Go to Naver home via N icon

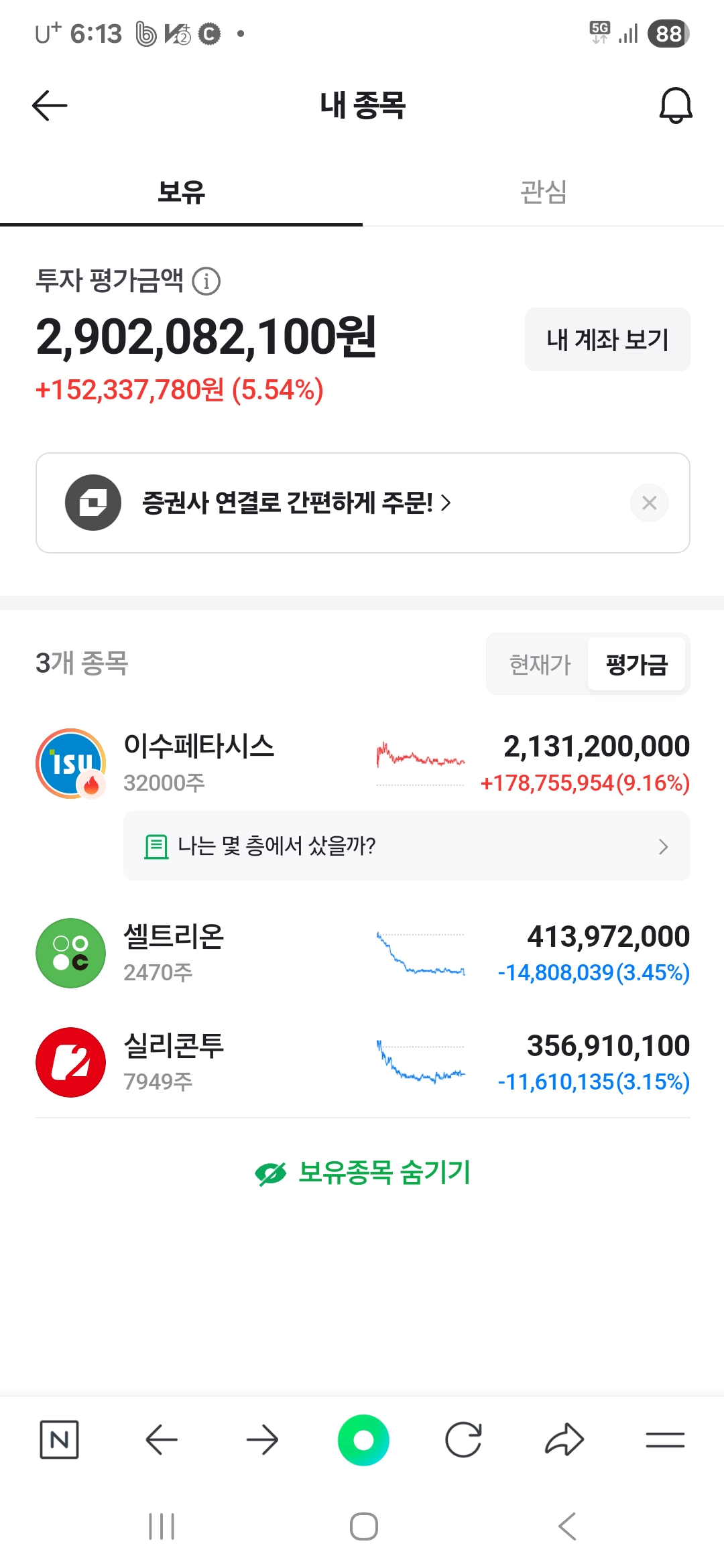(x=60, y=1439)
